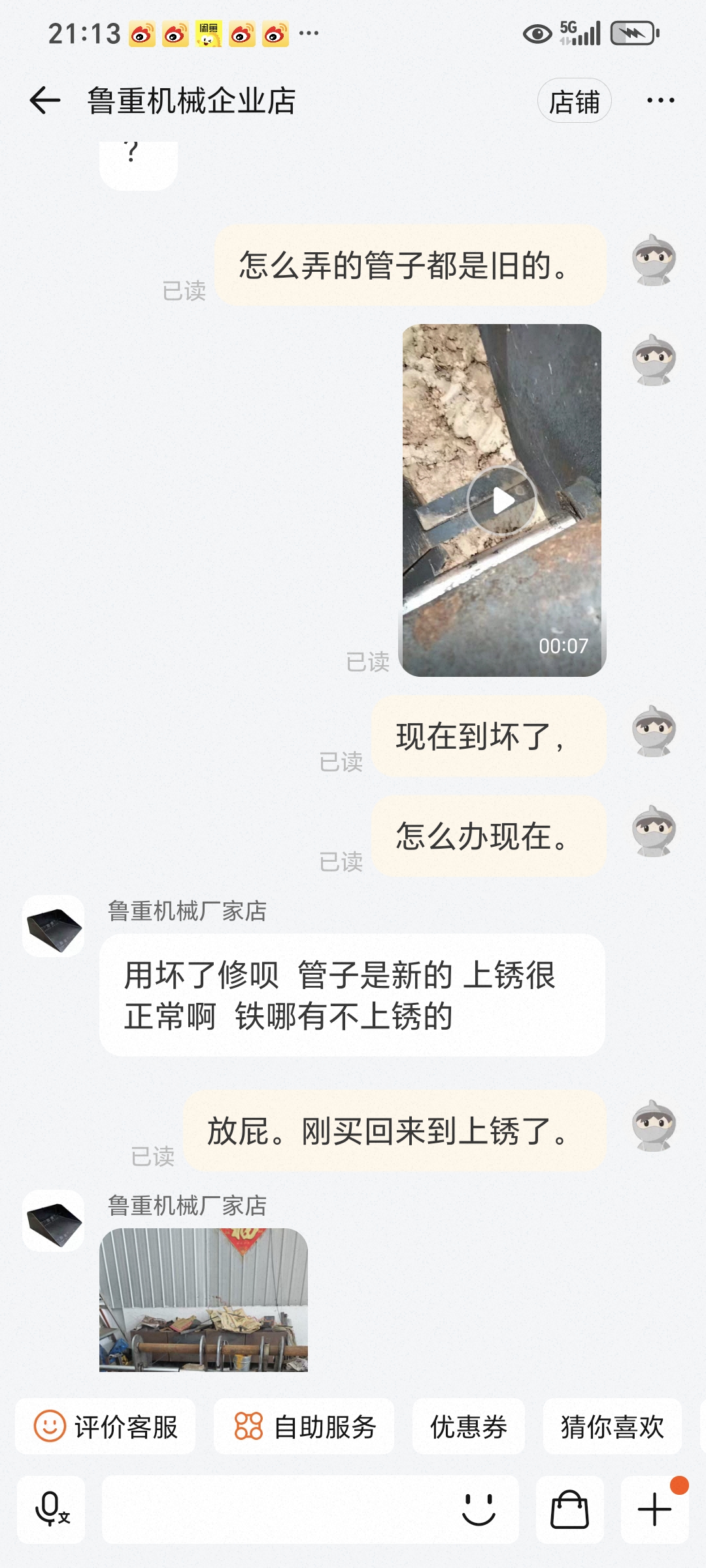Open the three-dot overflow menu
The width and height of the screenshot is (706, 1568).
pyautogui.click(x=660, y=101)
